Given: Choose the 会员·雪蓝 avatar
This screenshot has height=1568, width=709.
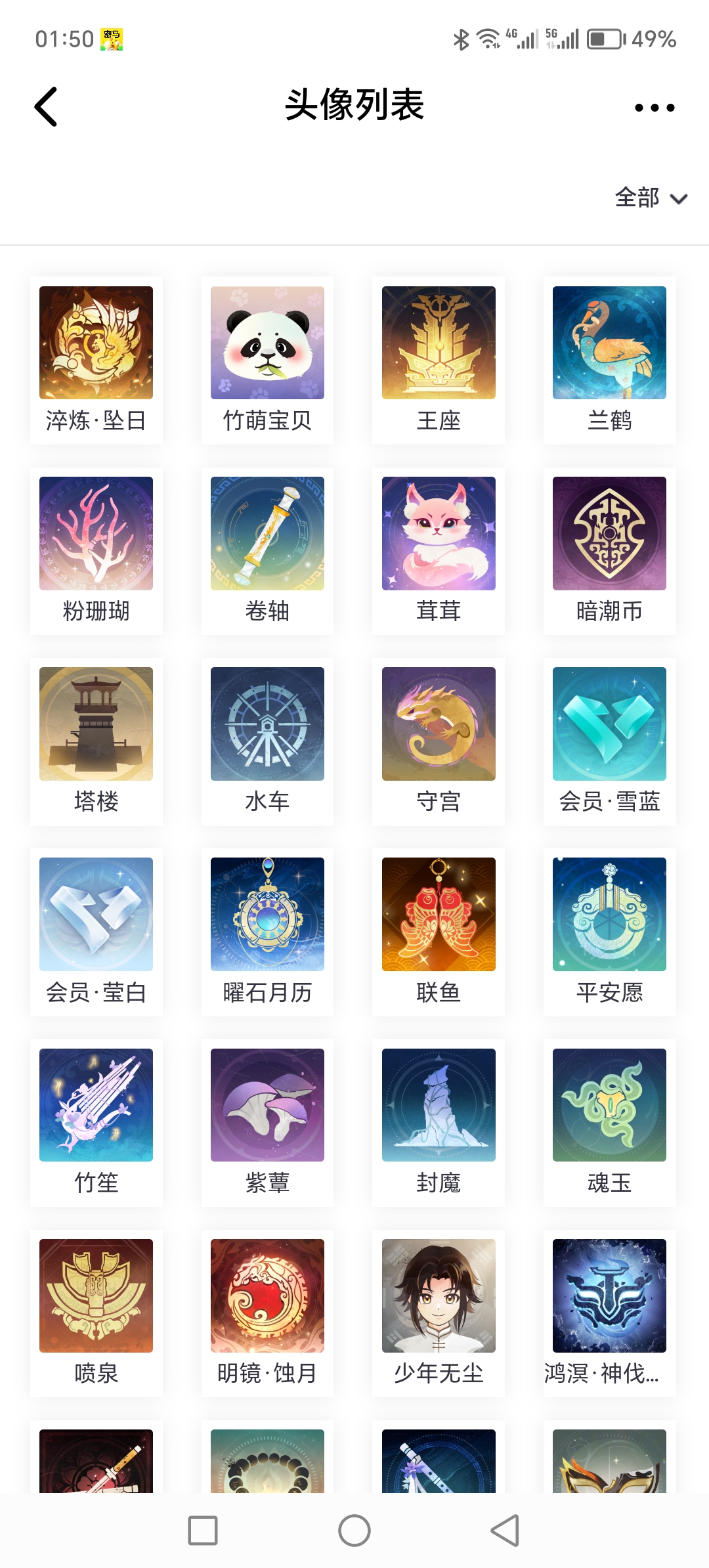Looking at the screenshot, I should 609,724.
